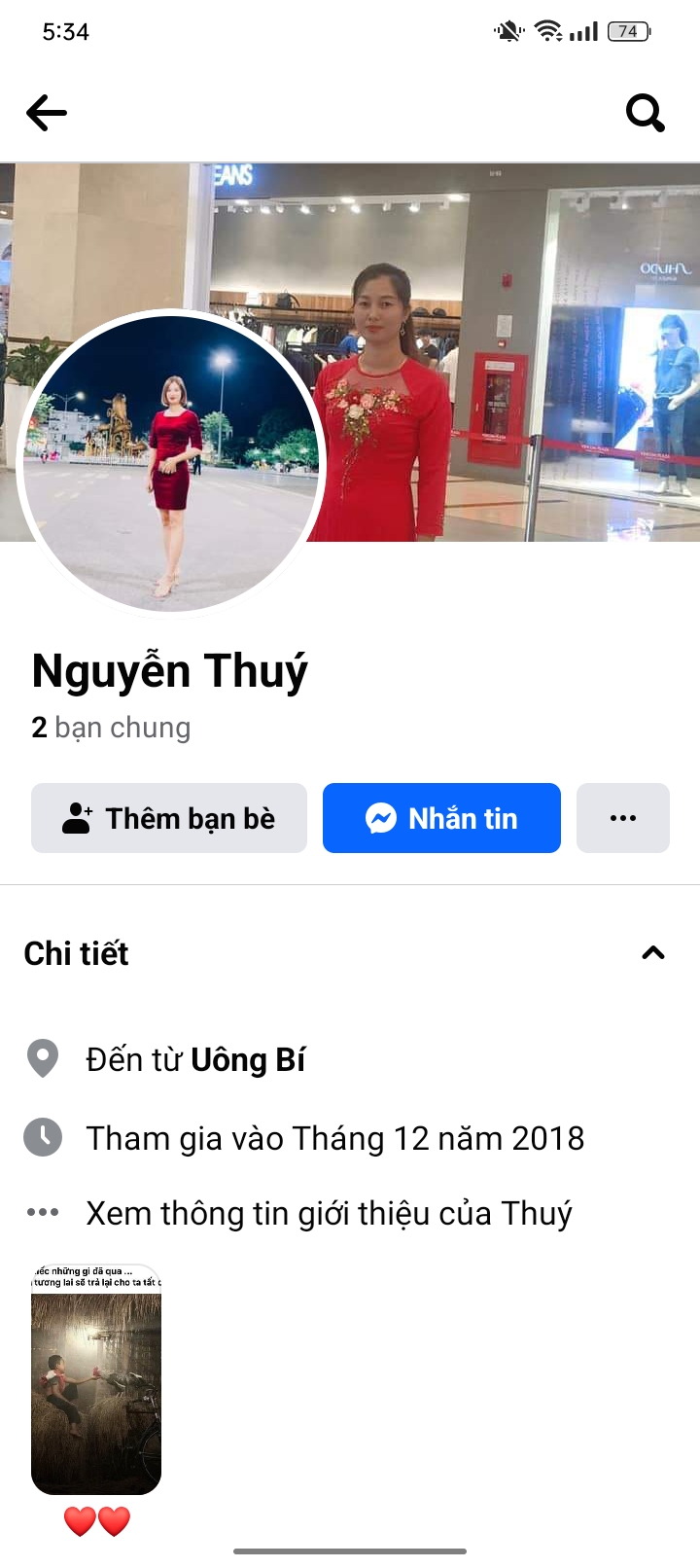700x1568 pixels.
Task: Open the featured story with hearts
Action: (96, 1379)
